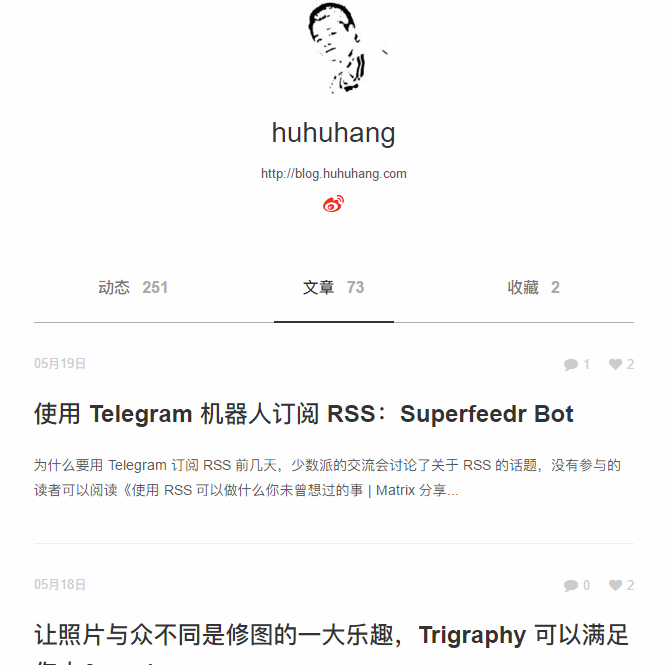Image resolution: width=666 pixels, height=665 pixels.
Task: Visit the blog.huhuhang.com link
Action: (333, 173)
